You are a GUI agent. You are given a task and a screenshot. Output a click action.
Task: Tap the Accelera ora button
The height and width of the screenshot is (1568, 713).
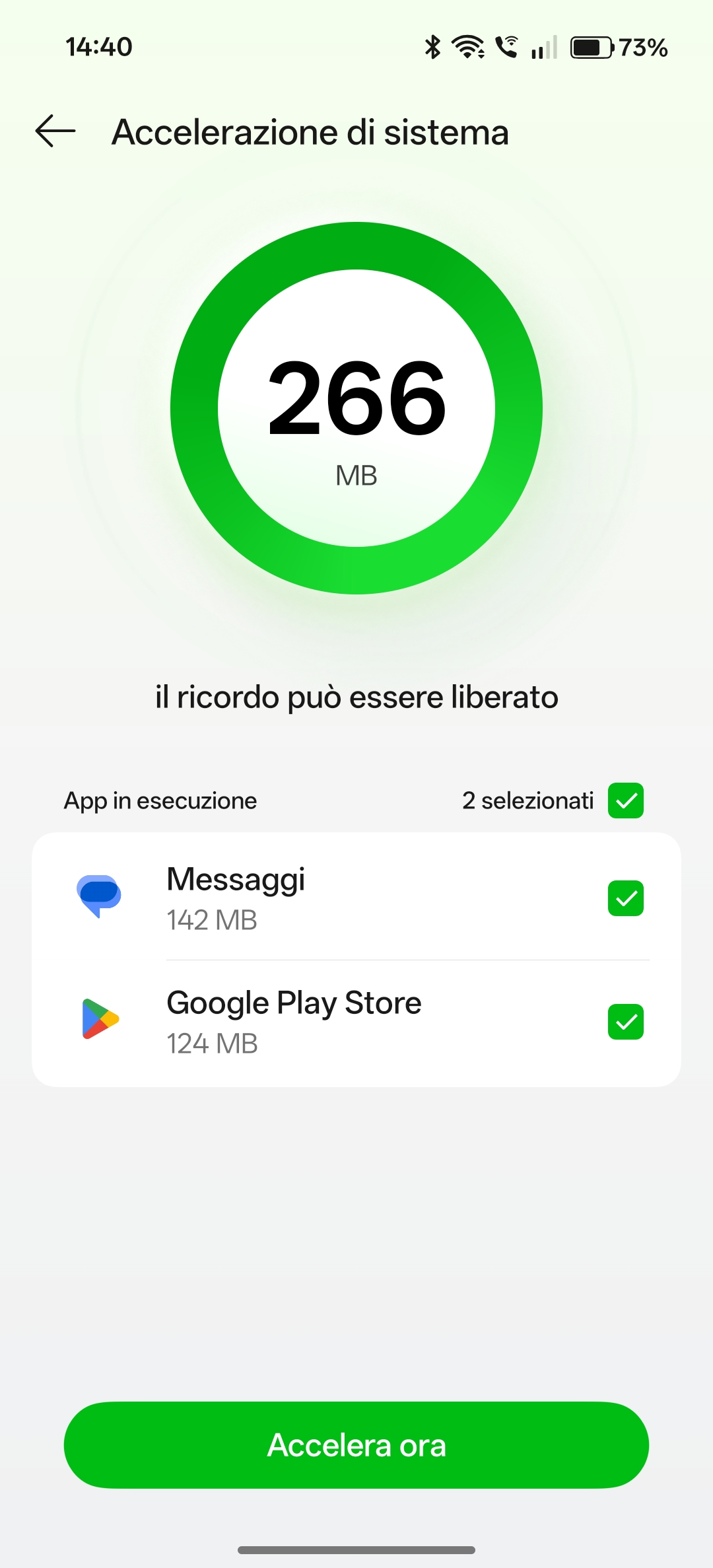[356, 1445]
